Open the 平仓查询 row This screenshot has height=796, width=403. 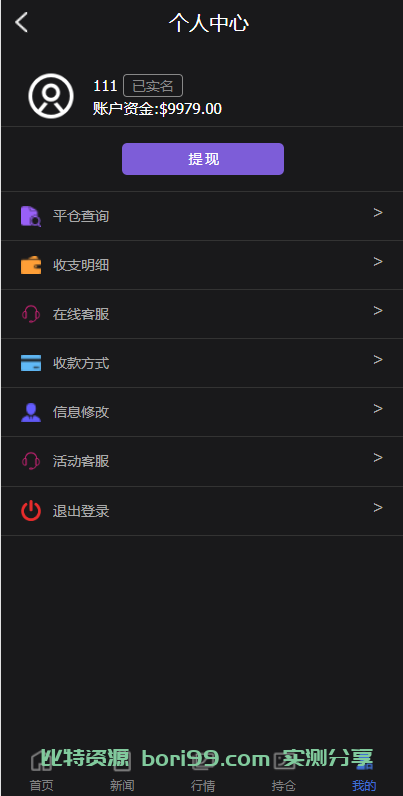coord(202,216)
